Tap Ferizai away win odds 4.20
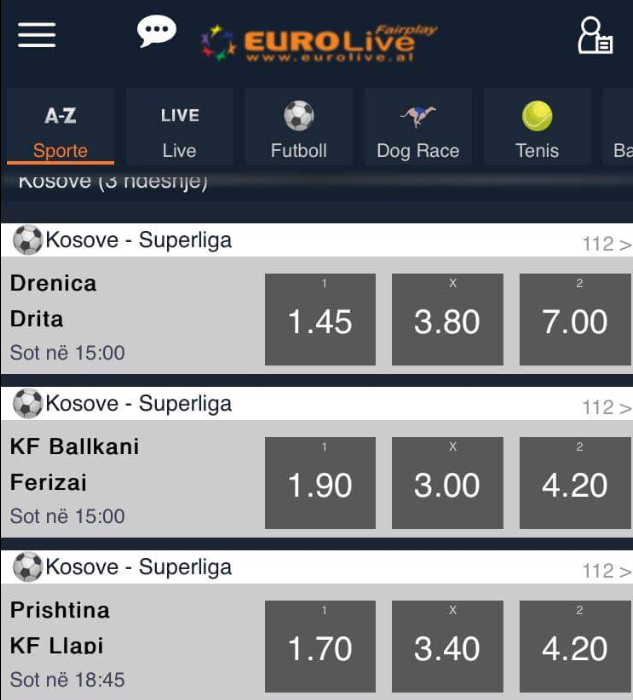 575,484
